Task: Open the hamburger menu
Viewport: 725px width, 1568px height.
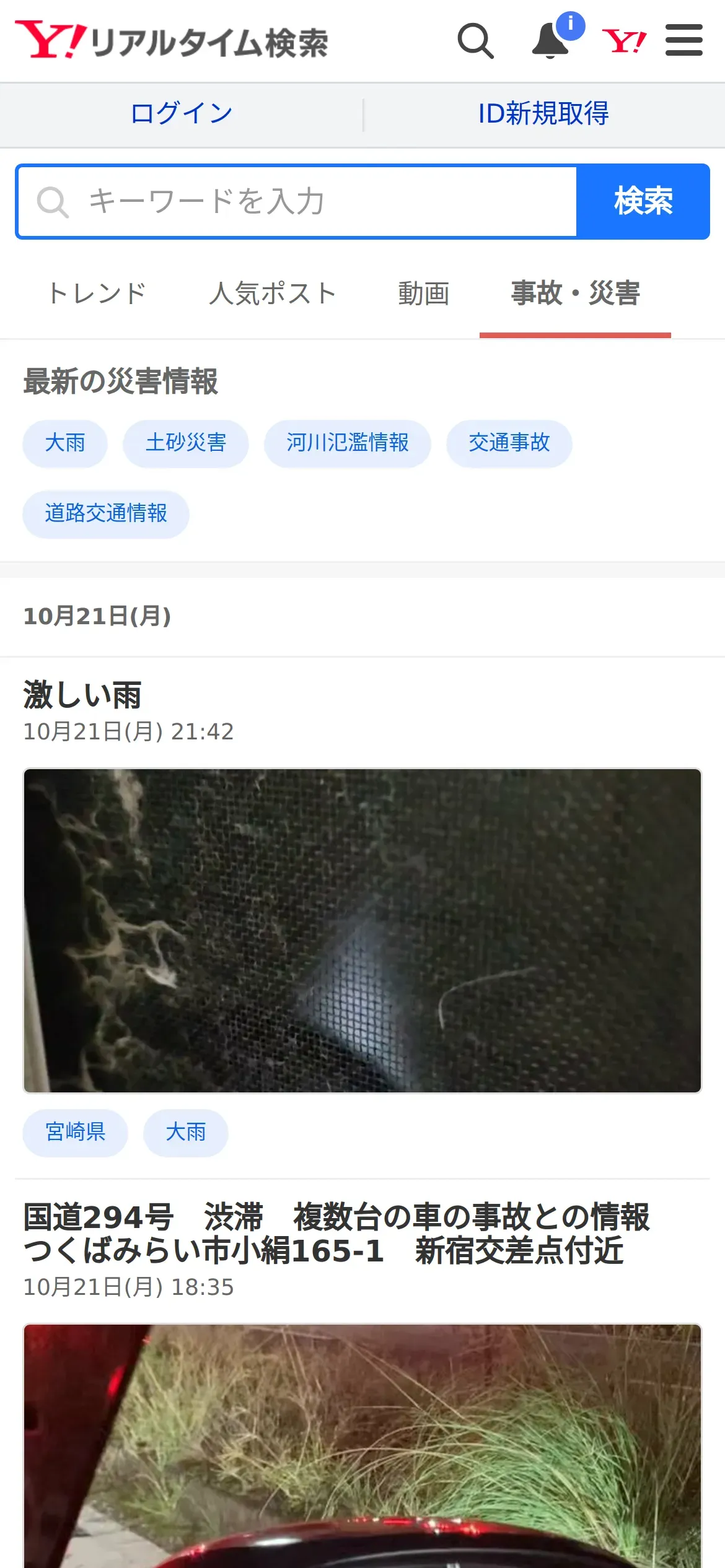Action: pos(684,40)
